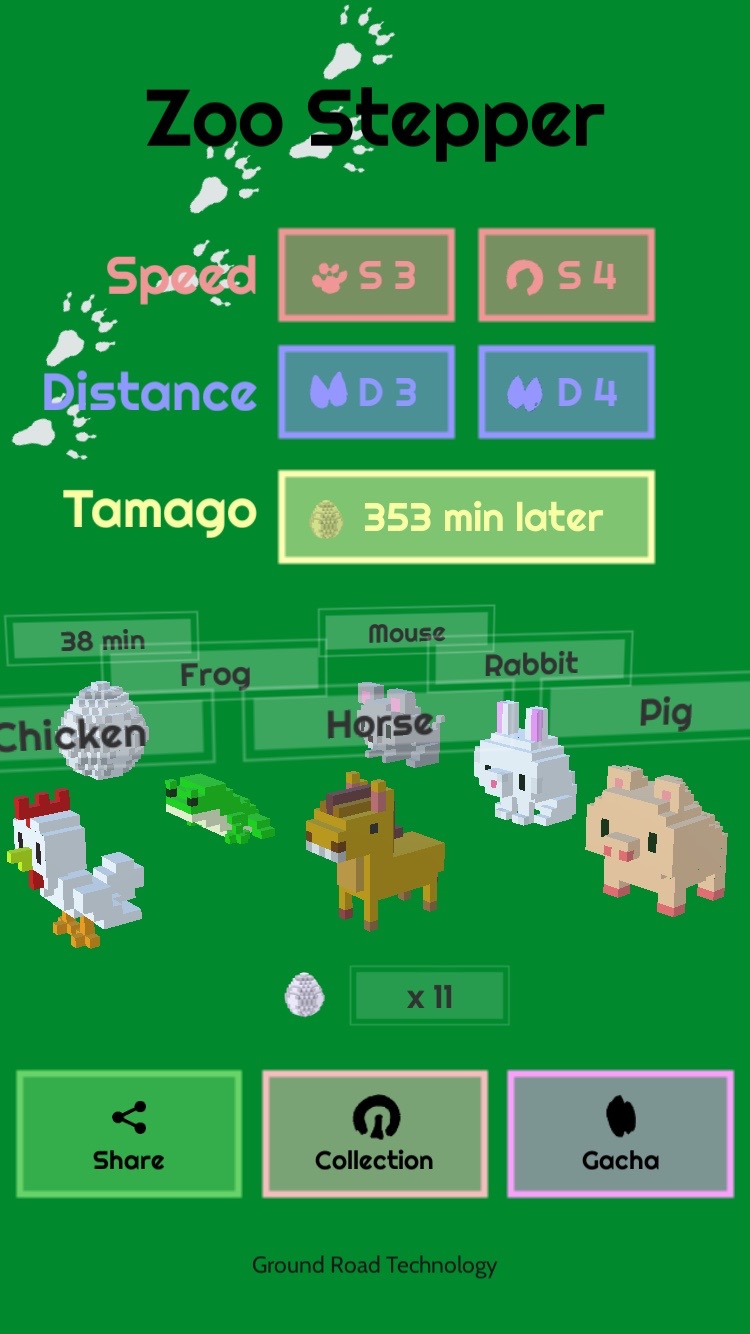The height and width of the screenshot is (1334, 750).
Task: Tap the Horse animal
Action: pyautogui.click(x=374, y=851)
